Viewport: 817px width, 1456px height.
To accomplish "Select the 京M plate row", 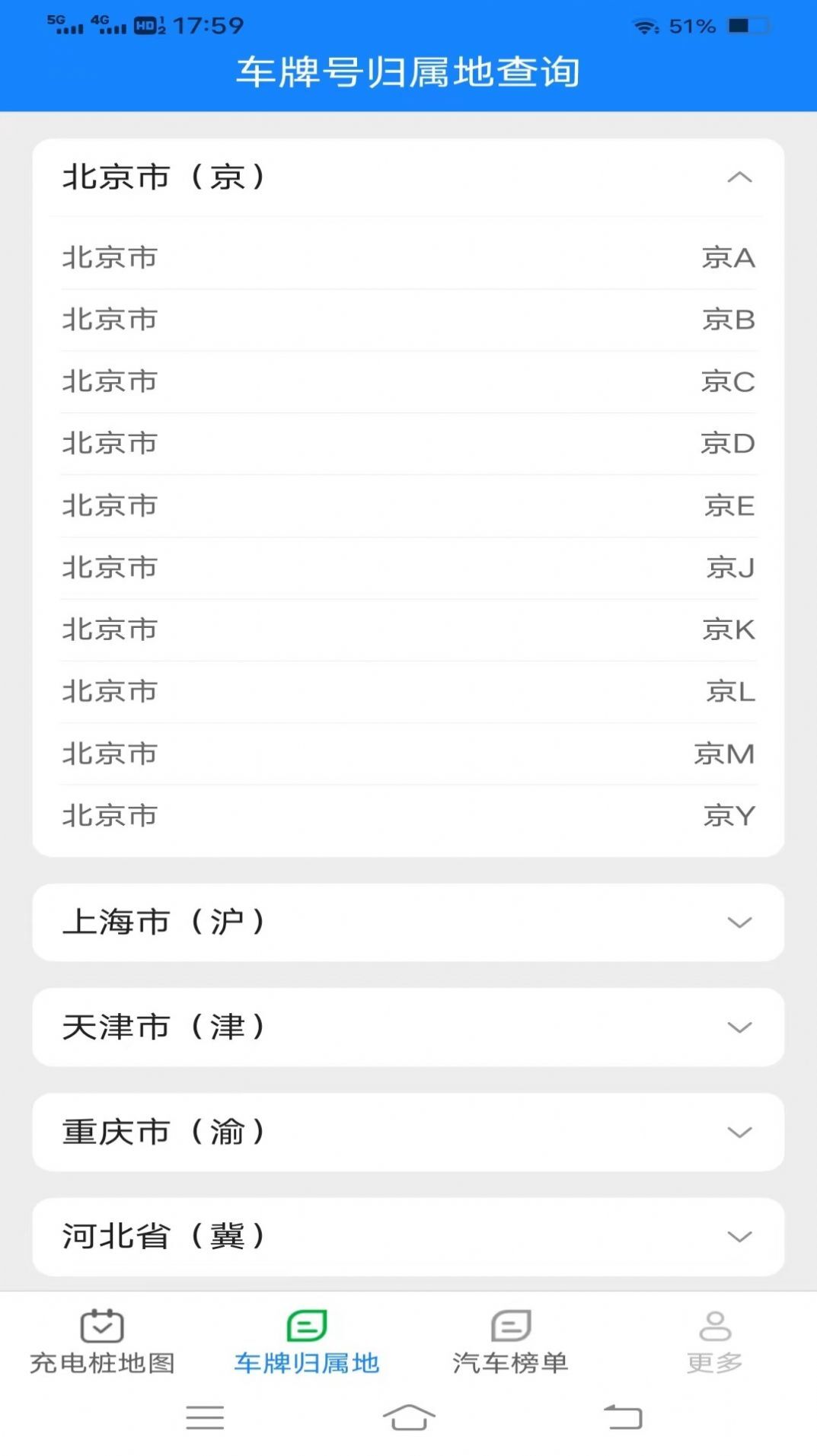I will 408,753.
